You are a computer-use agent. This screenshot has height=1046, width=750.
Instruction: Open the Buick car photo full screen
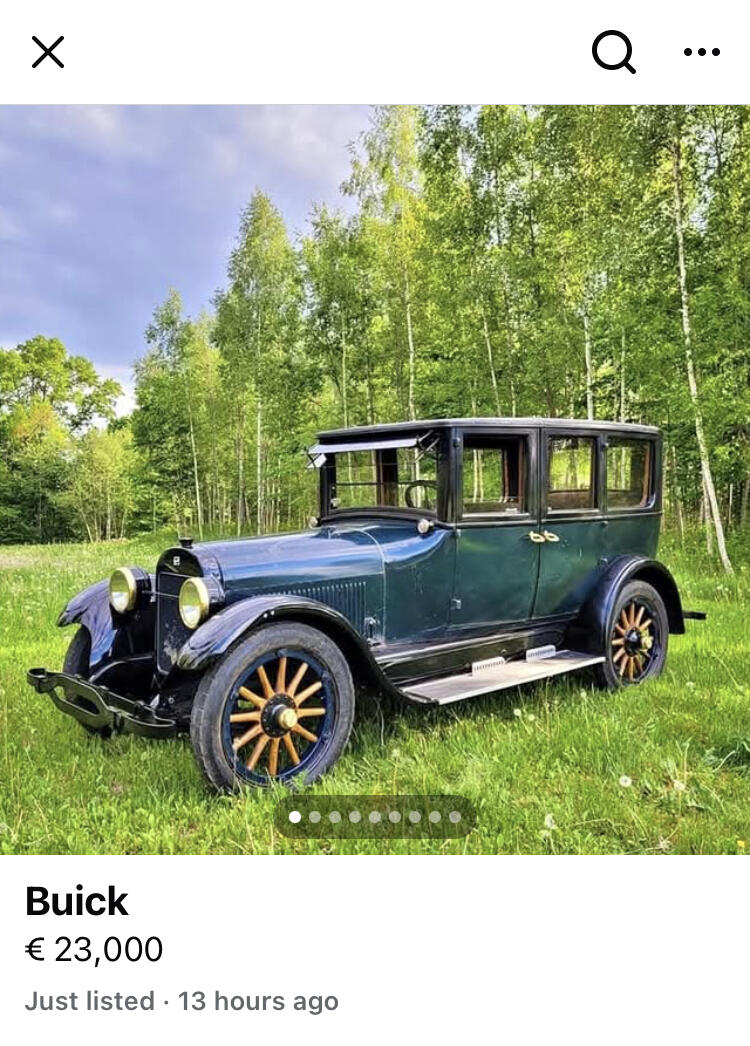click(375, 480)
